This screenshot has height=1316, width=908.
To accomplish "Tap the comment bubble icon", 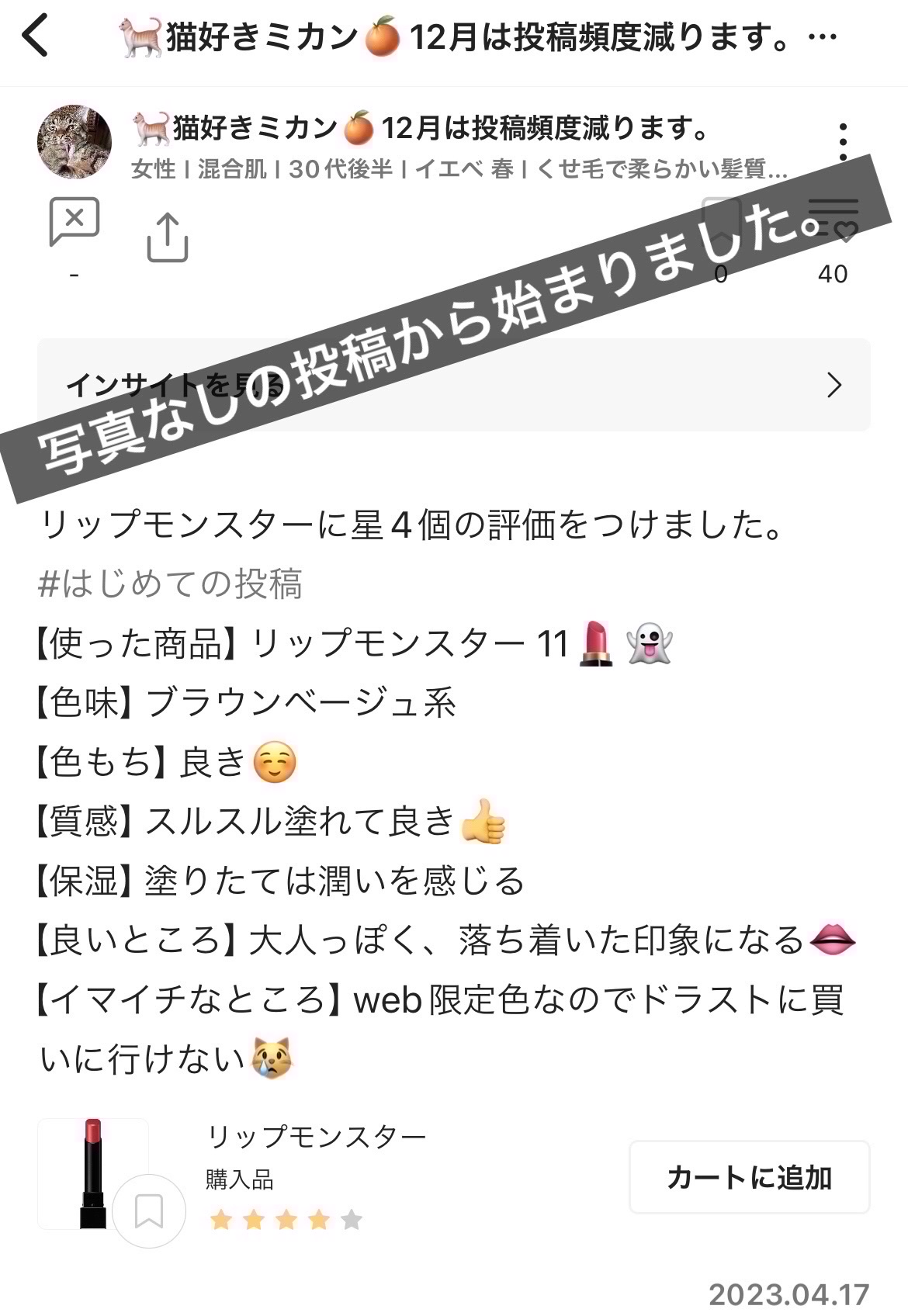I will 75,223.
